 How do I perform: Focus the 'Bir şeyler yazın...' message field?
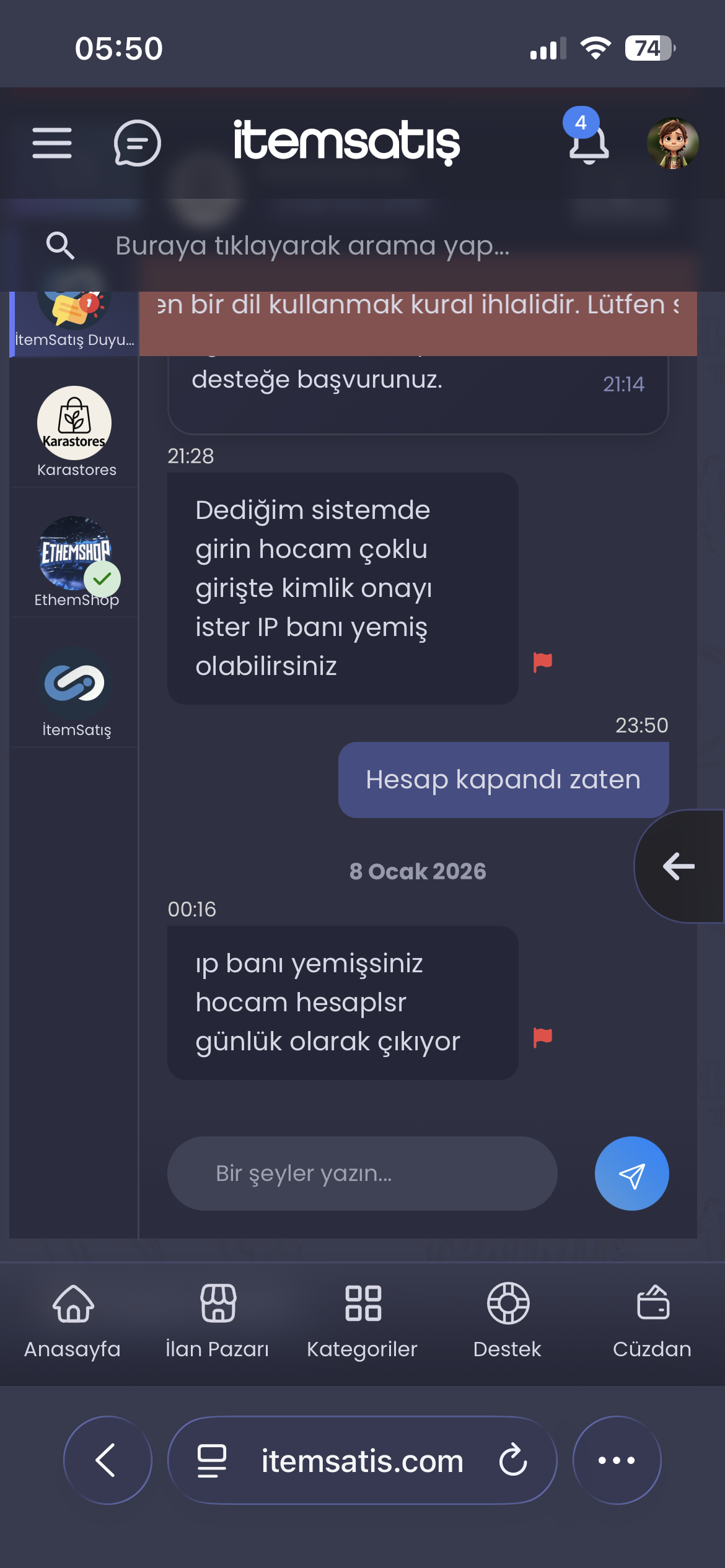362,1174
